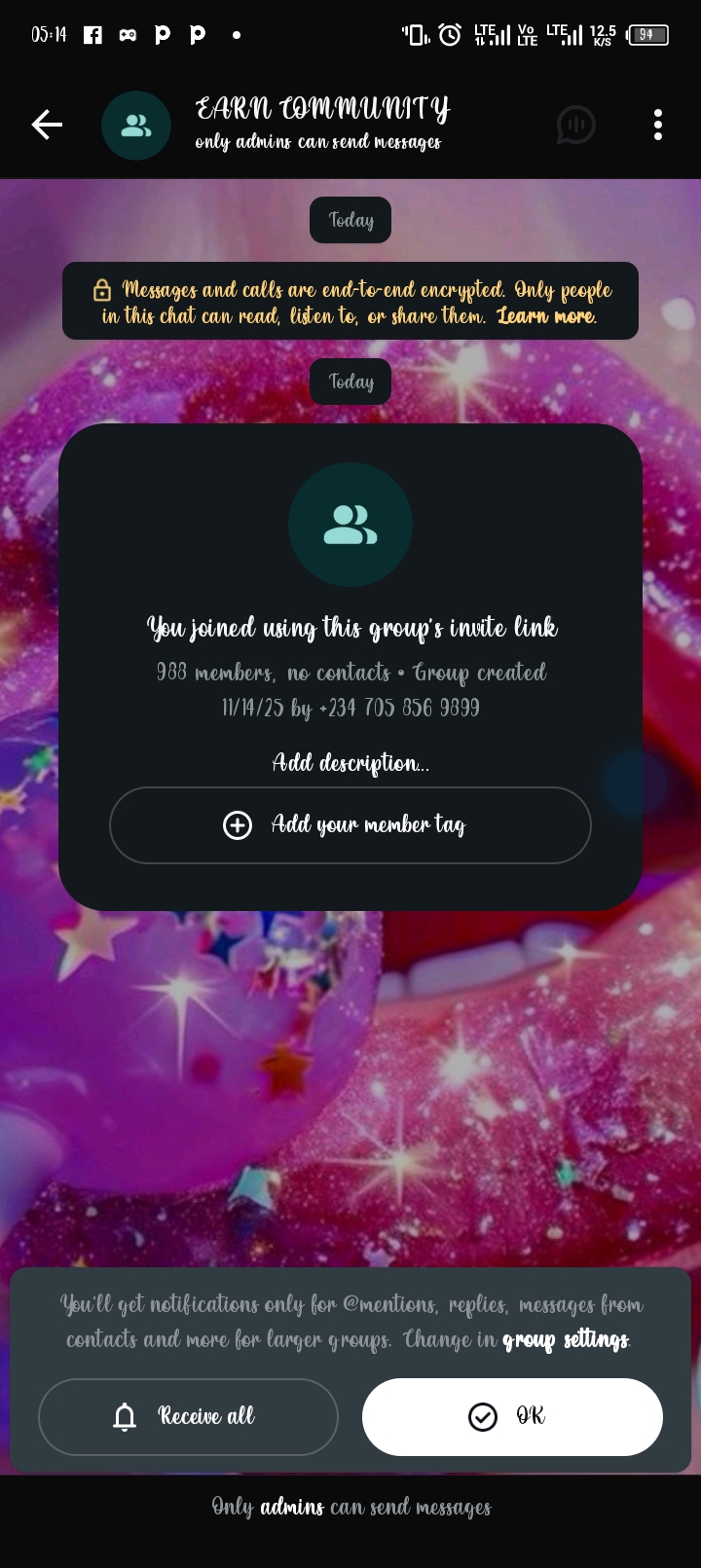Confirm notification notice with OK

pos(512,1416)
